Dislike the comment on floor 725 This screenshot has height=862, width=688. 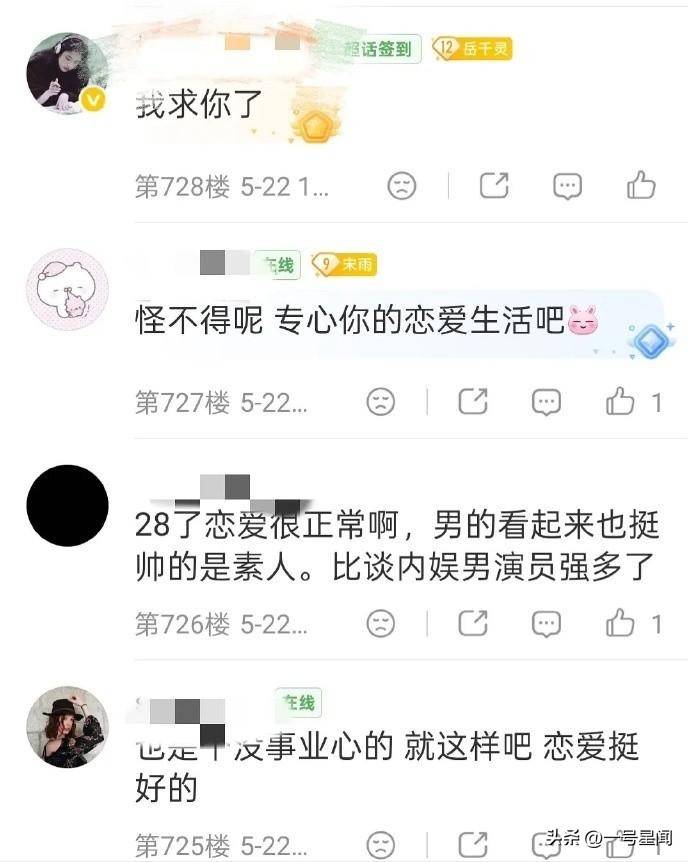(x=381, y=845)
